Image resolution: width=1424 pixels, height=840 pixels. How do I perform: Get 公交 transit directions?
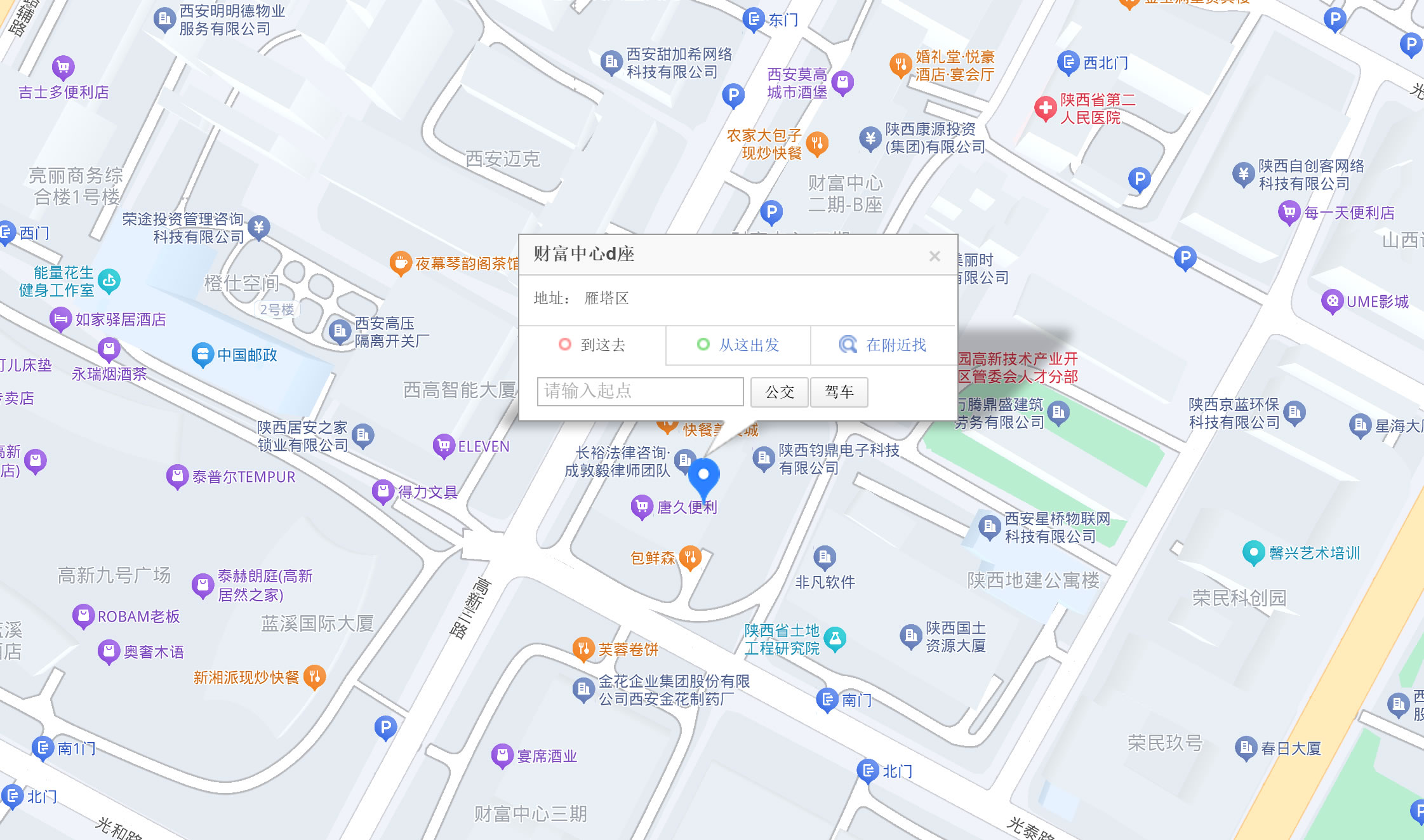[x=779, y=392]
